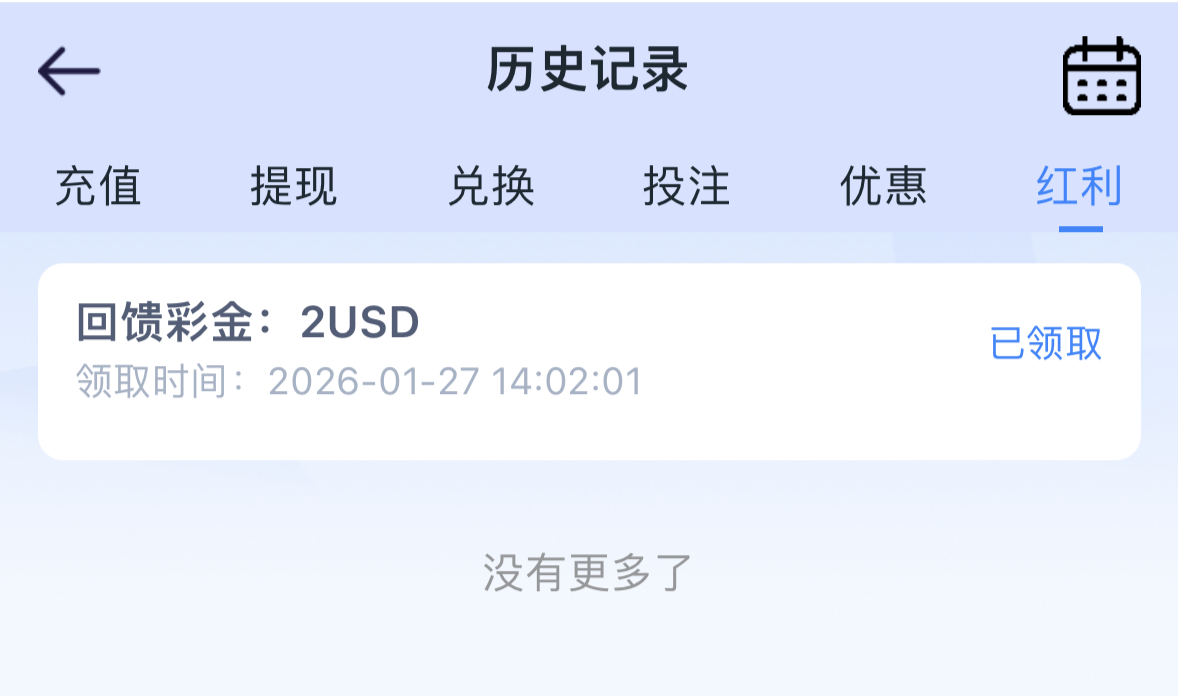Open the 兑换 tab
1178x696 pixels.
coord(490,186)
